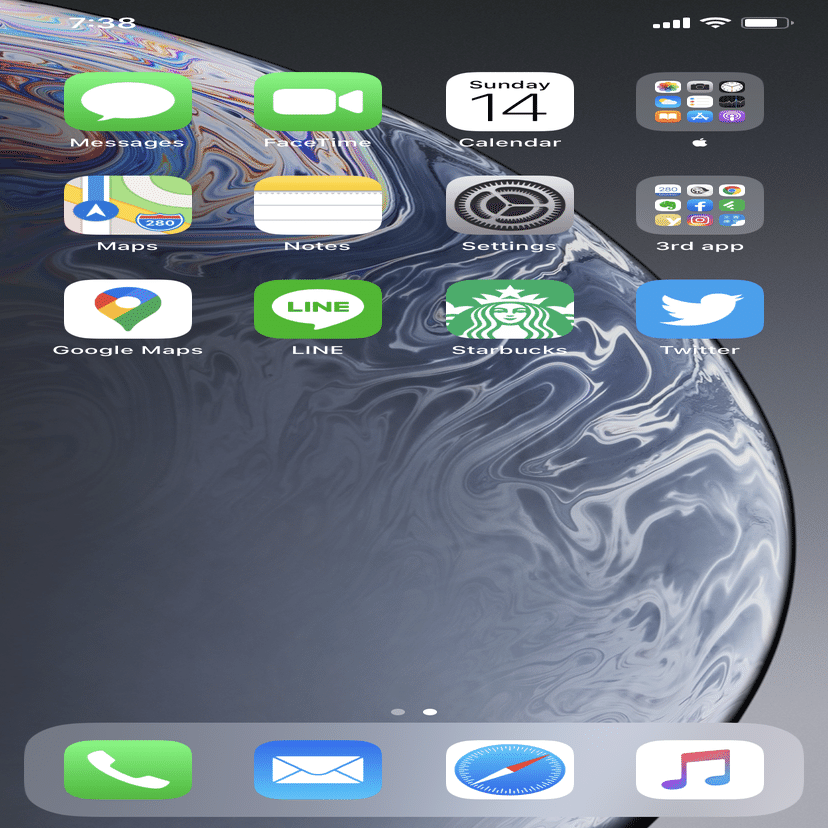
Task: Launch Google Maps
Action: point(127,309)
